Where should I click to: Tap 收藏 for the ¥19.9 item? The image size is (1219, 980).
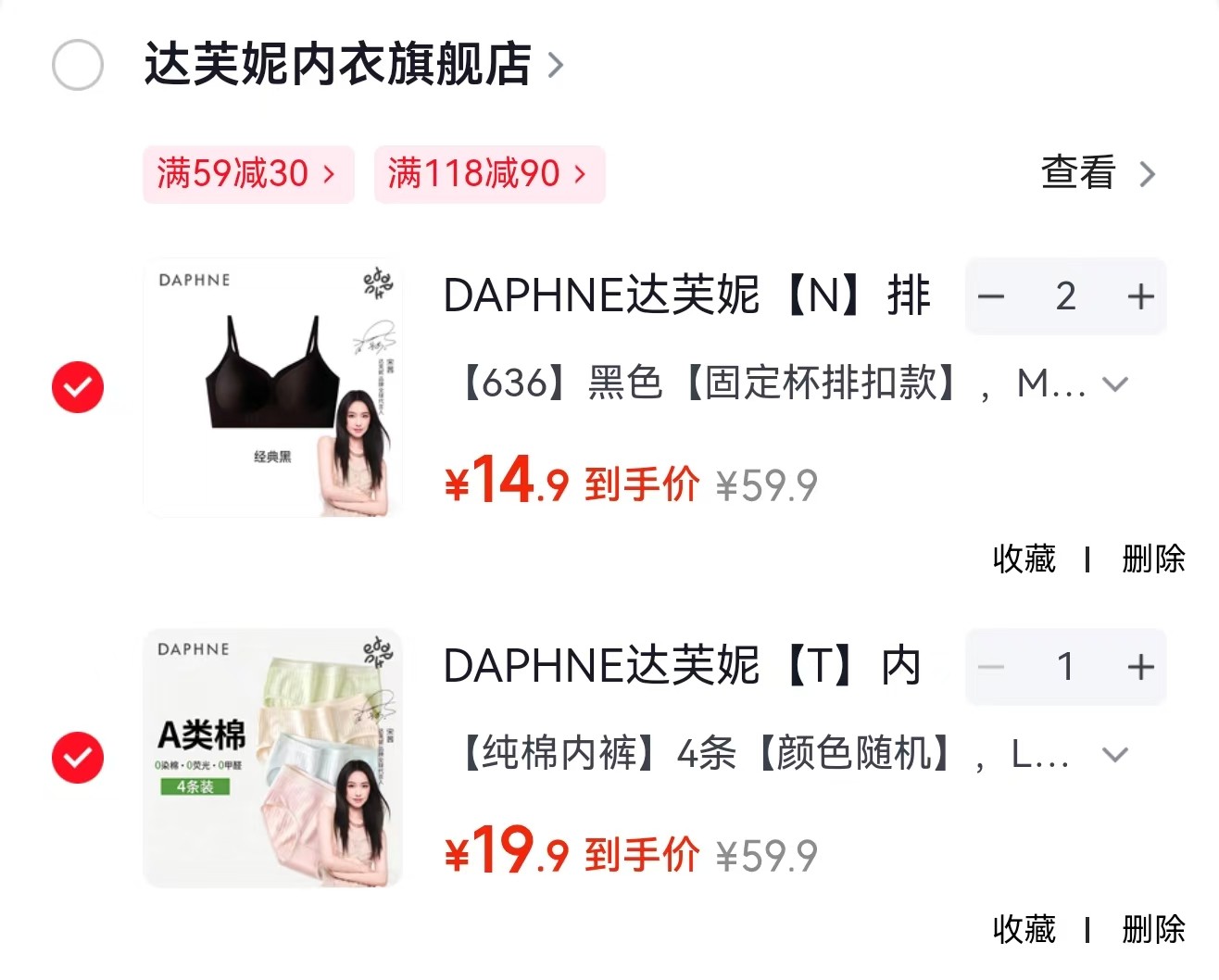coord(1024,929)
